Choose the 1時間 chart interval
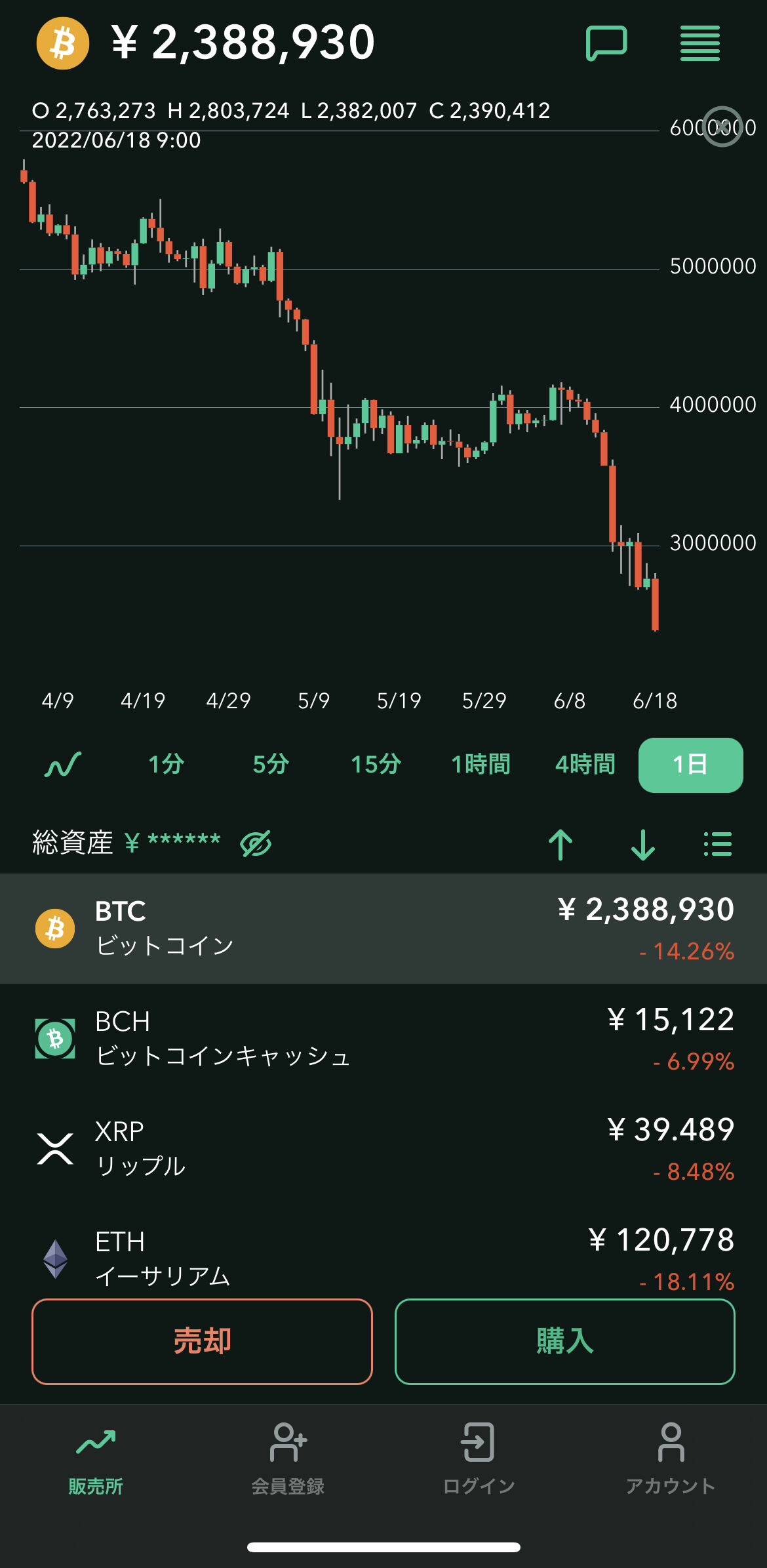Viewport: 767px width, 1568px height. click(x=481, y=765)
